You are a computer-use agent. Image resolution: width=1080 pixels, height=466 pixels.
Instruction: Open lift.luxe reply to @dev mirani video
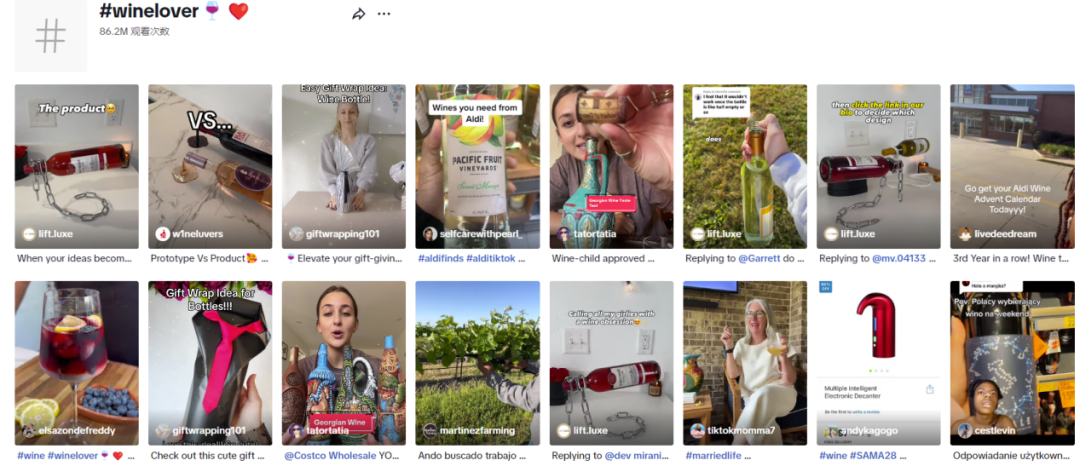[611, 362]
